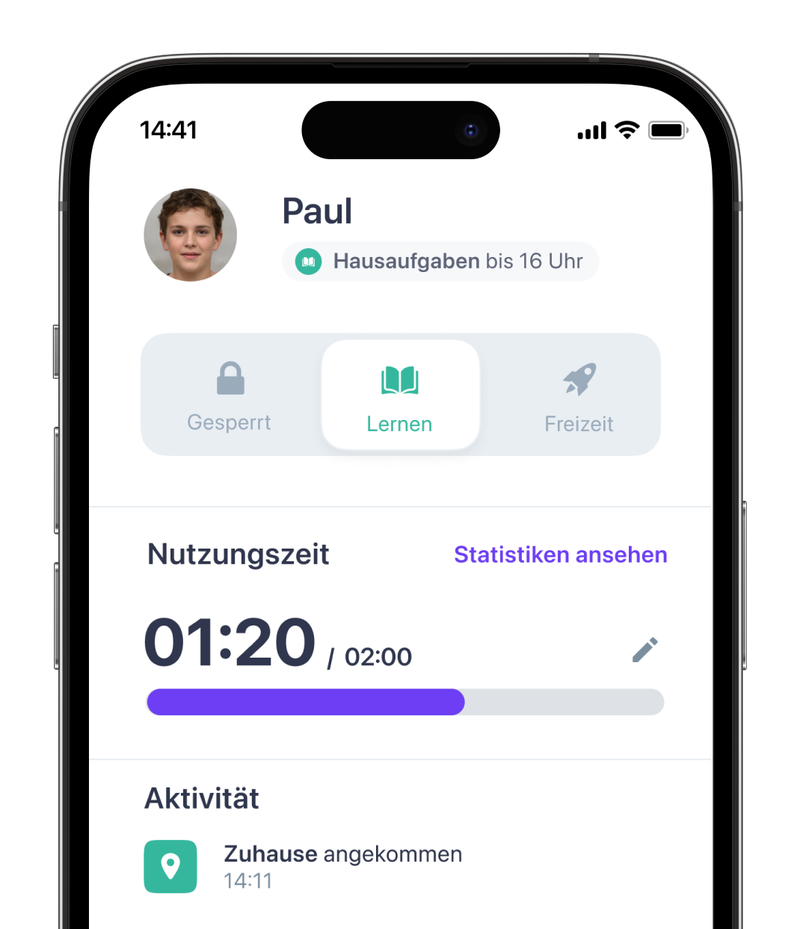Select the Lernen mode
800x929 pixels.
pyautogui.click(x=400, y=396)
